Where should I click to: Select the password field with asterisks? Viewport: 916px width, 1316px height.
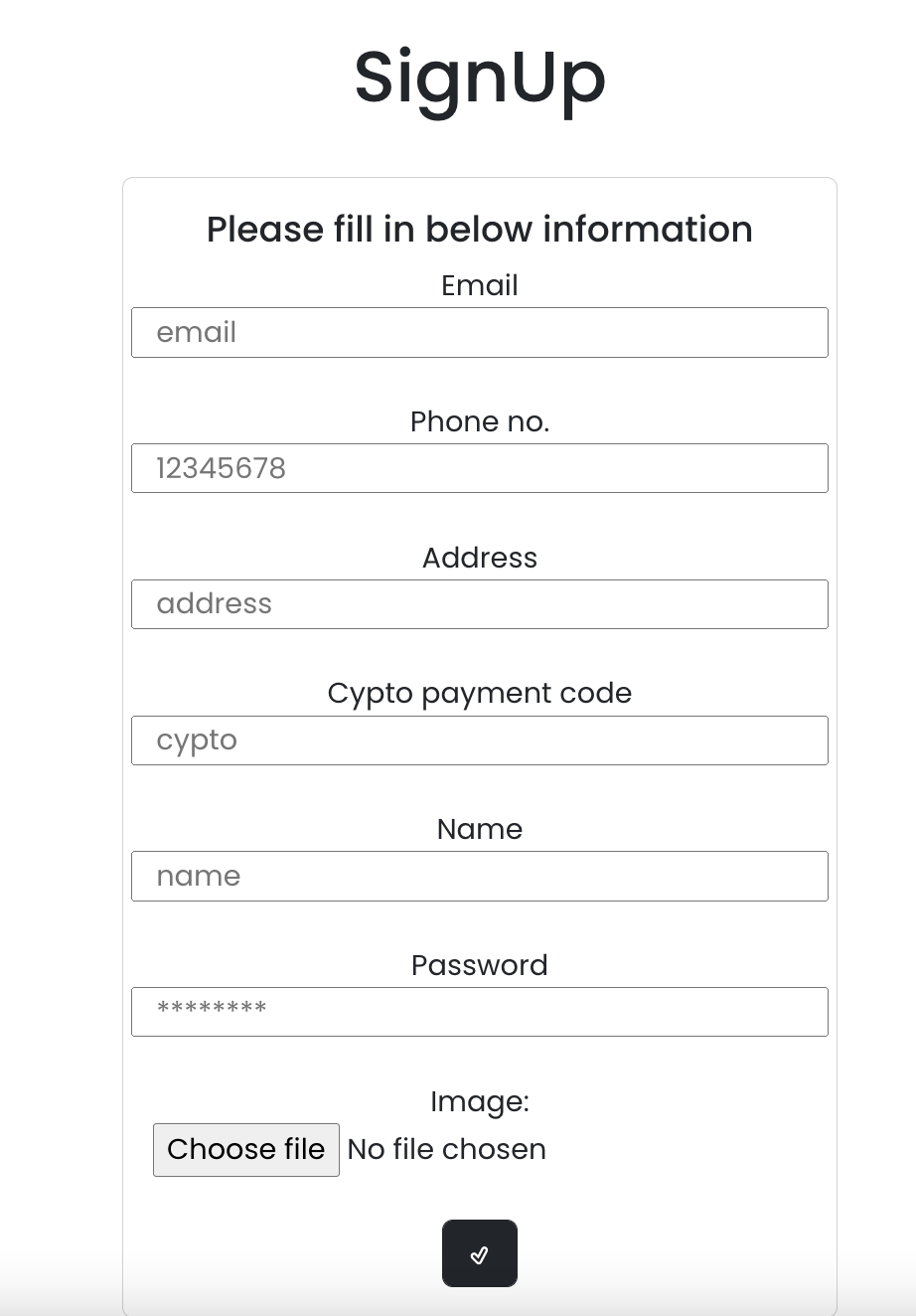(x=480, y=1011)
